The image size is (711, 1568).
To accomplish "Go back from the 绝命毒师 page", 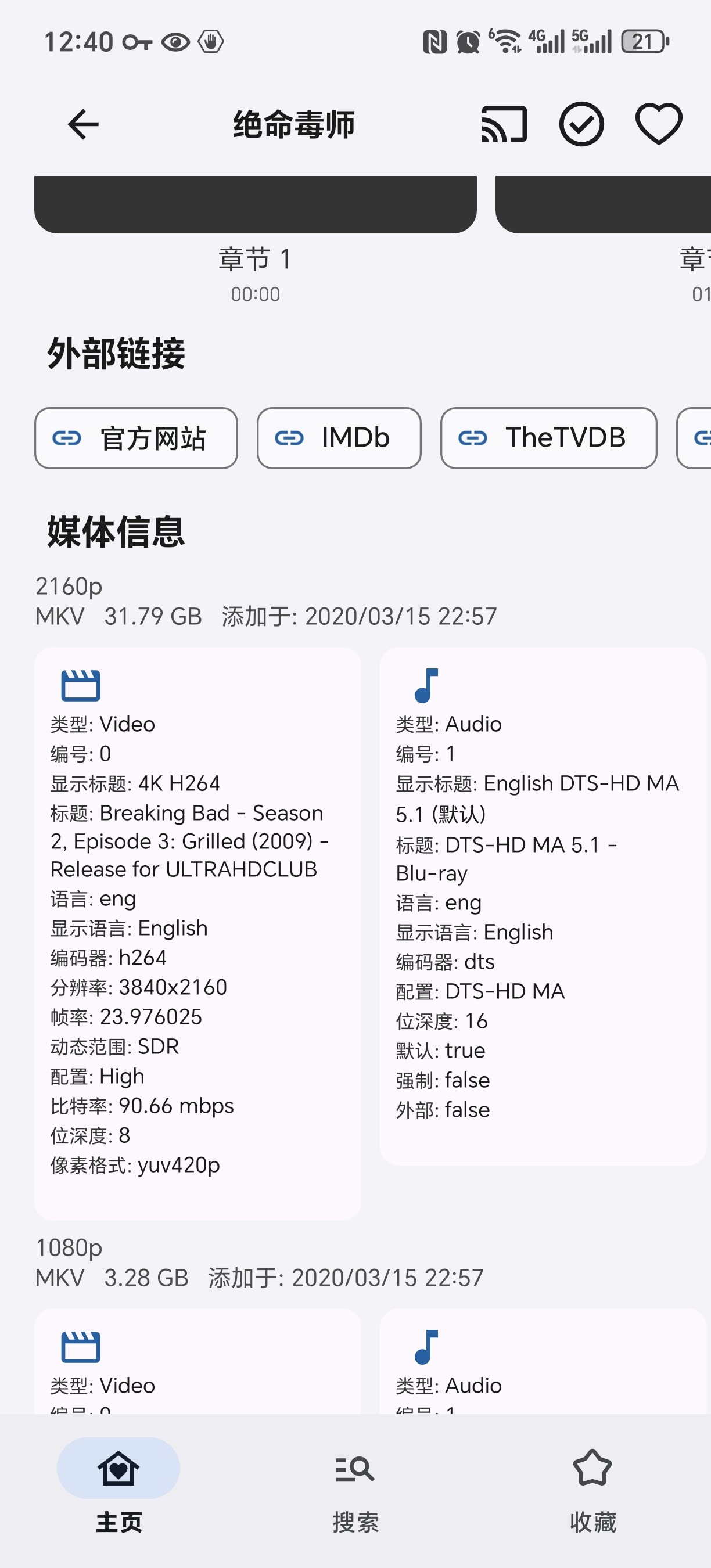I will click(x=84, y=124).
